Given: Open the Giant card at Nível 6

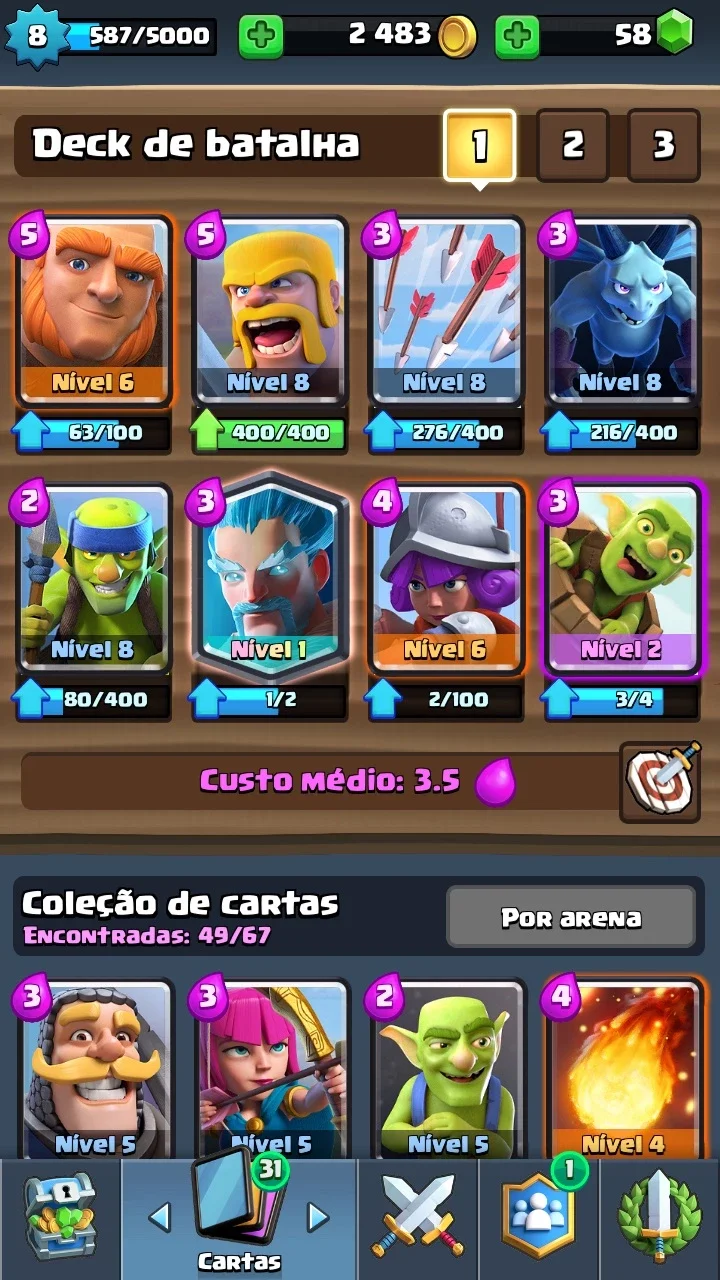Looking at the screenshot, I should click(93, 312).
